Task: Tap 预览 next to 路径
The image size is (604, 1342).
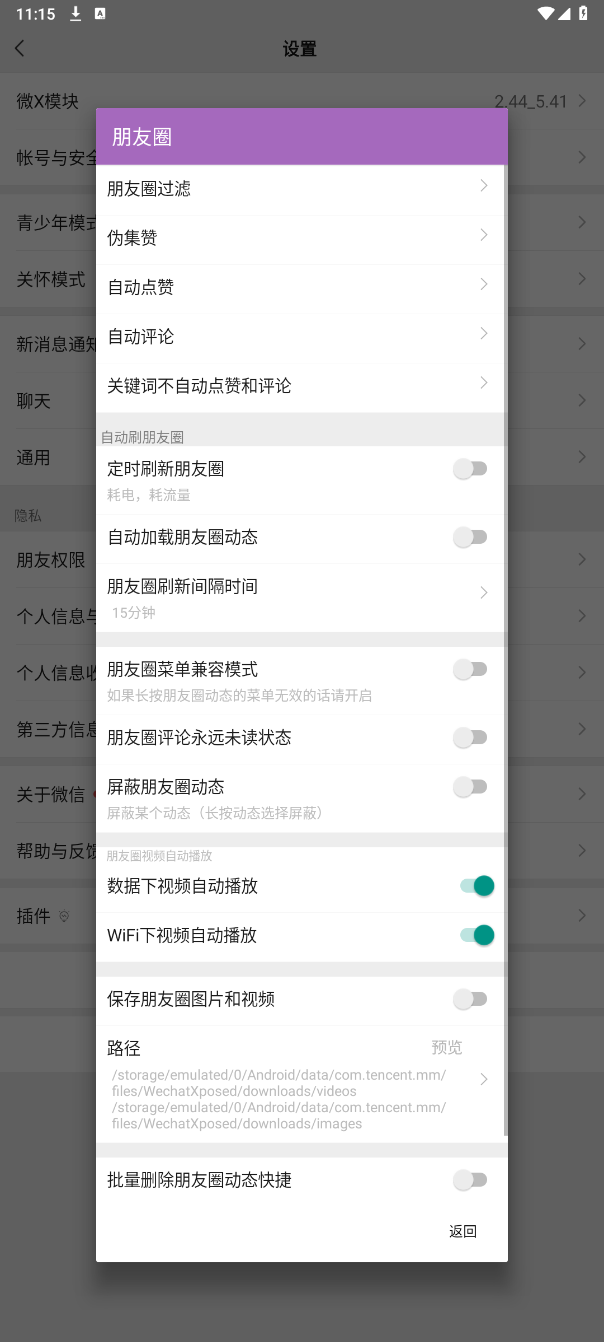Action: pyautogui.click(x=447, y=1048)
